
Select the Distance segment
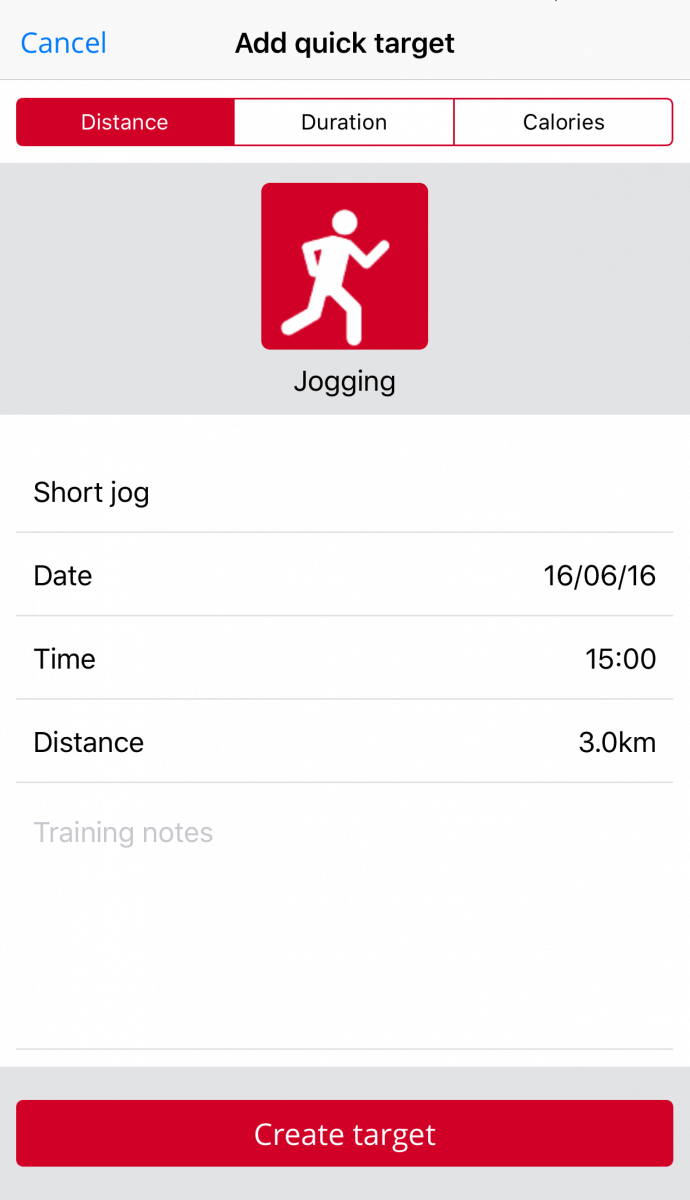(125, 122)
